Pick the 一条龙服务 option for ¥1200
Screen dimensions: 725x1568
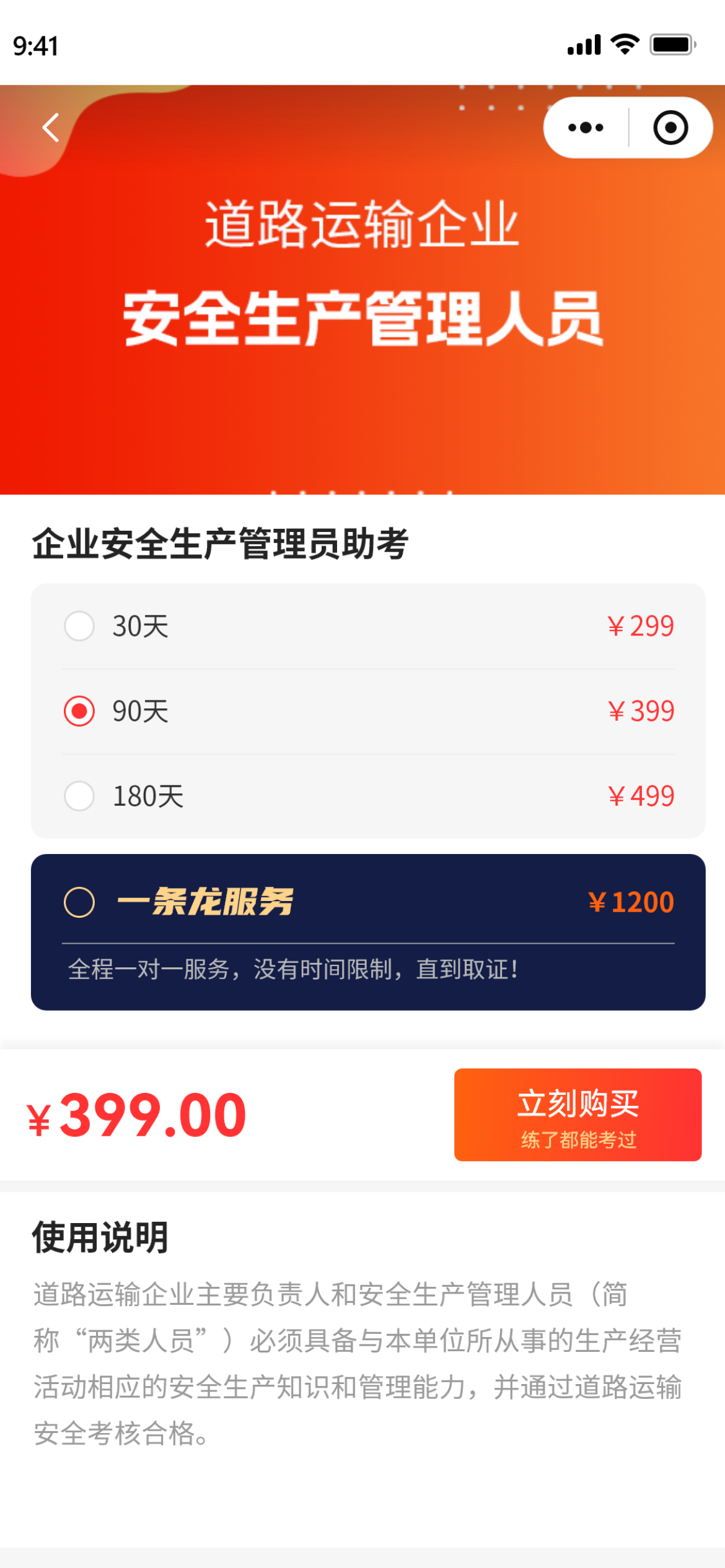click(79, 902)
